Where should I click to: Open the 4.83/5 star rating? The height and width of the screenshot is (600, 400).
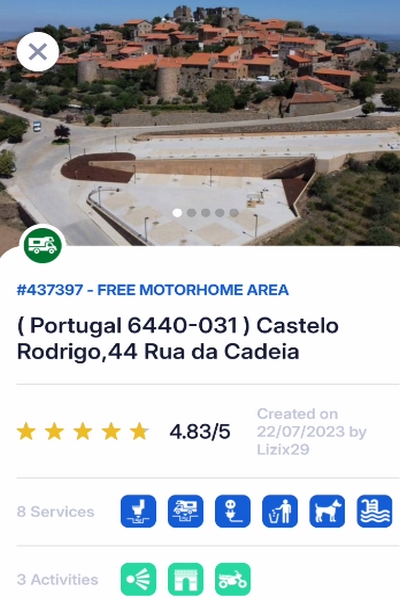(x=123, y=432)
